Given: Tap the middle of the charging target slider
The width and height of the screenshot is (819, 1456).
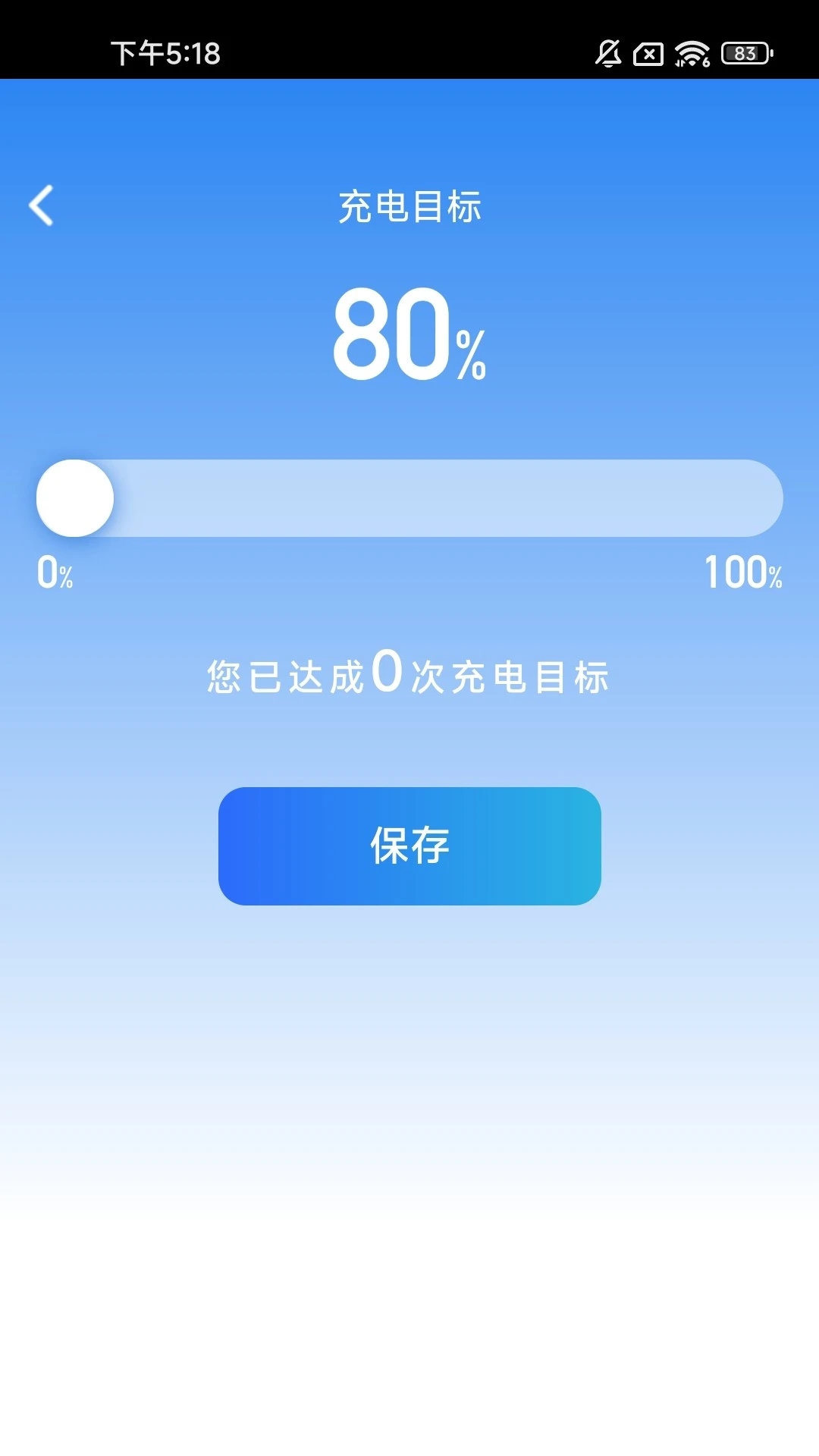Looking at the screenshot, I should (409, 498).
